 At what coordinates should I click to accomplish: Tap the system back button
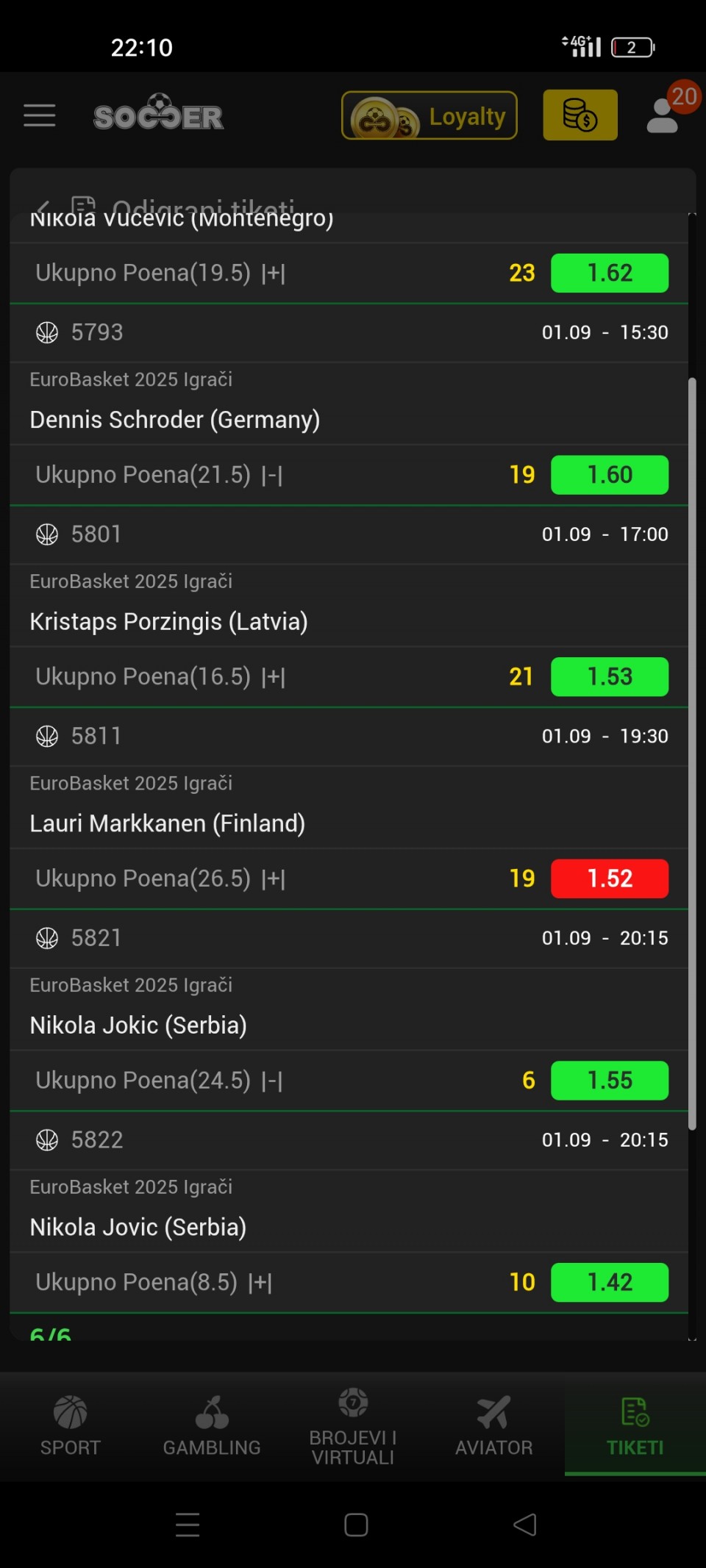[525, 1525]
